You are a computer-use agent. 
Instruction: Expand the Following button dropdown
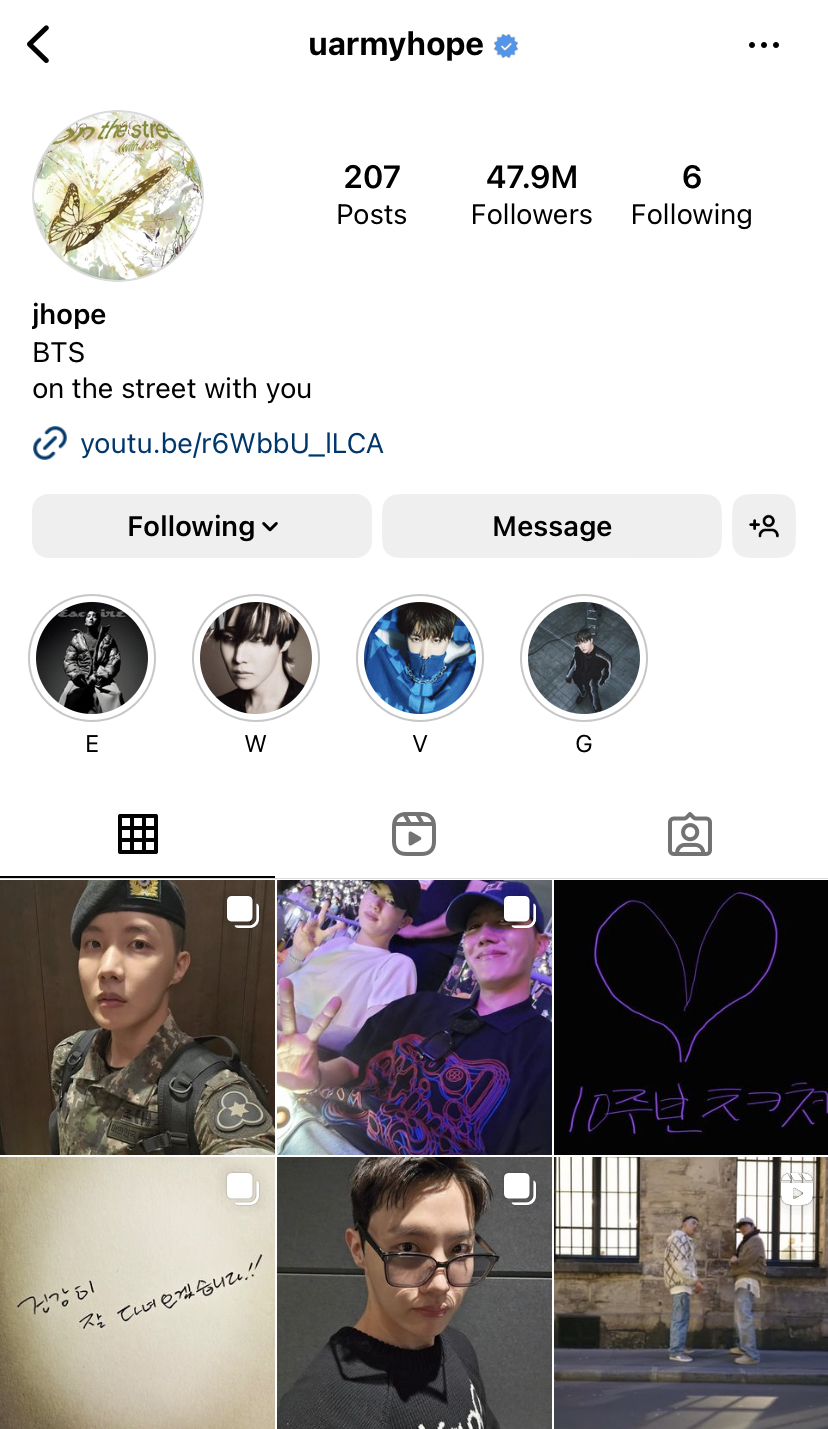point(200,526)
